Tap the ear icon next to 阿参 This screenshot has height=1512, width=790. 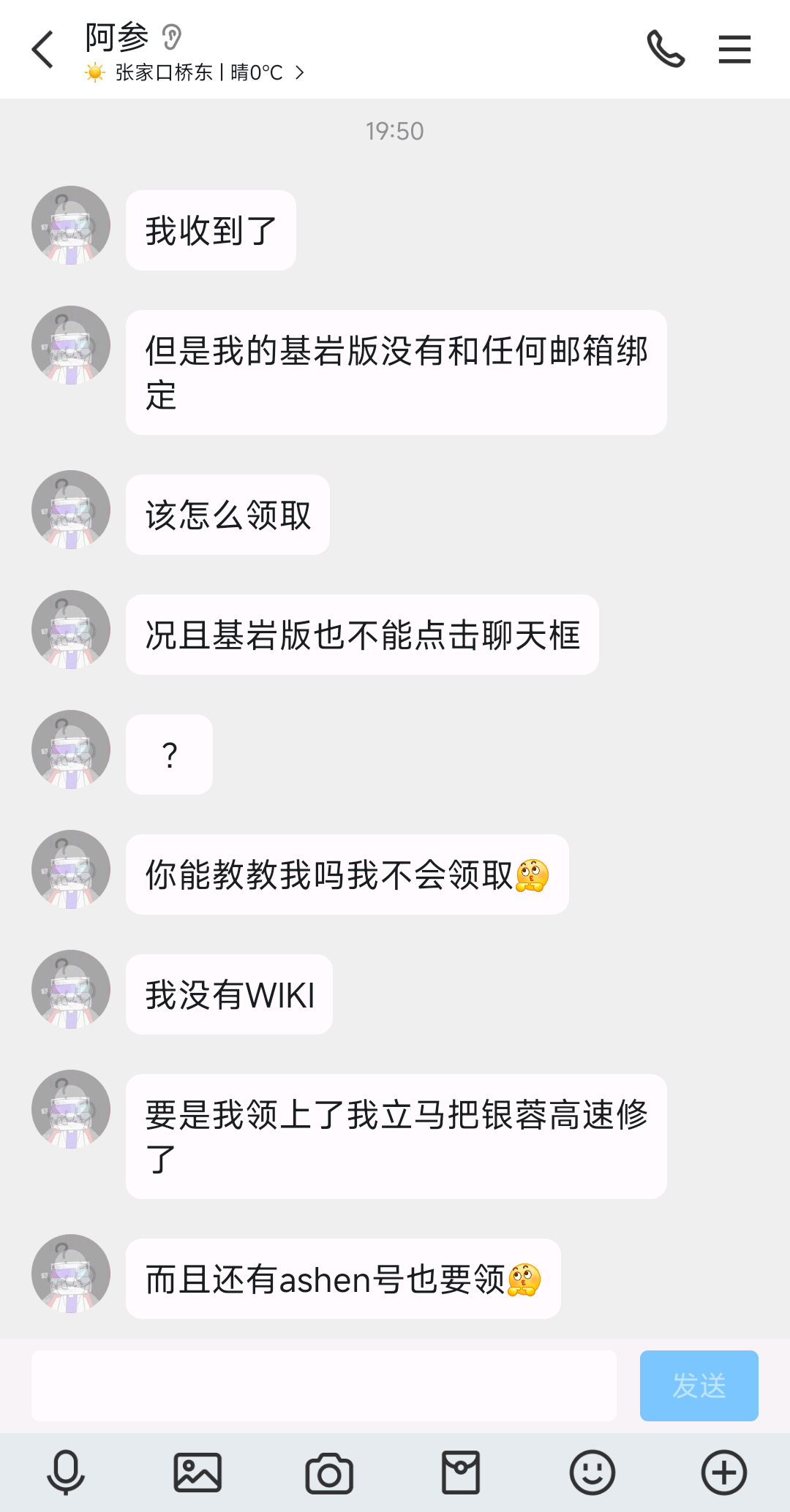(172, 37)
